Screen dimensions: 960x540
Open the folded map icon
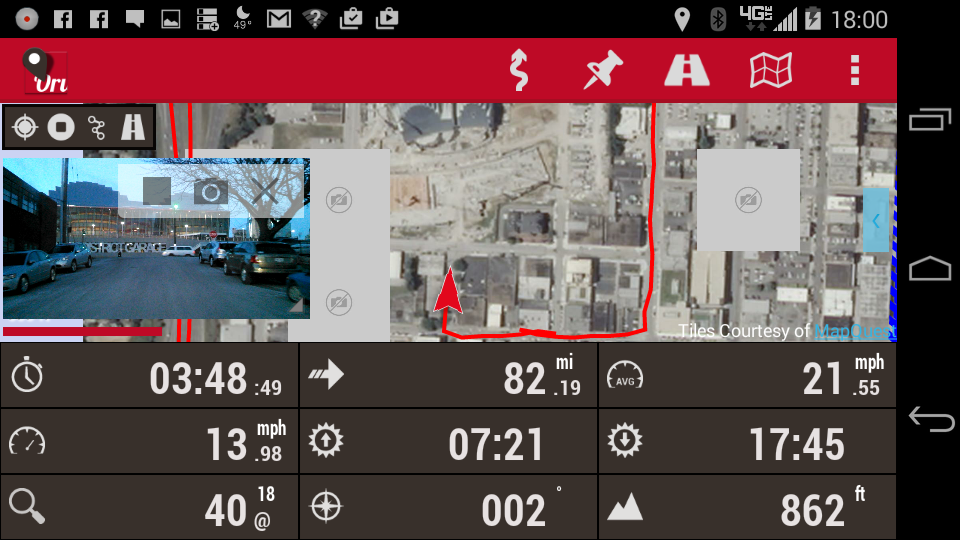(x=770, y=70)
